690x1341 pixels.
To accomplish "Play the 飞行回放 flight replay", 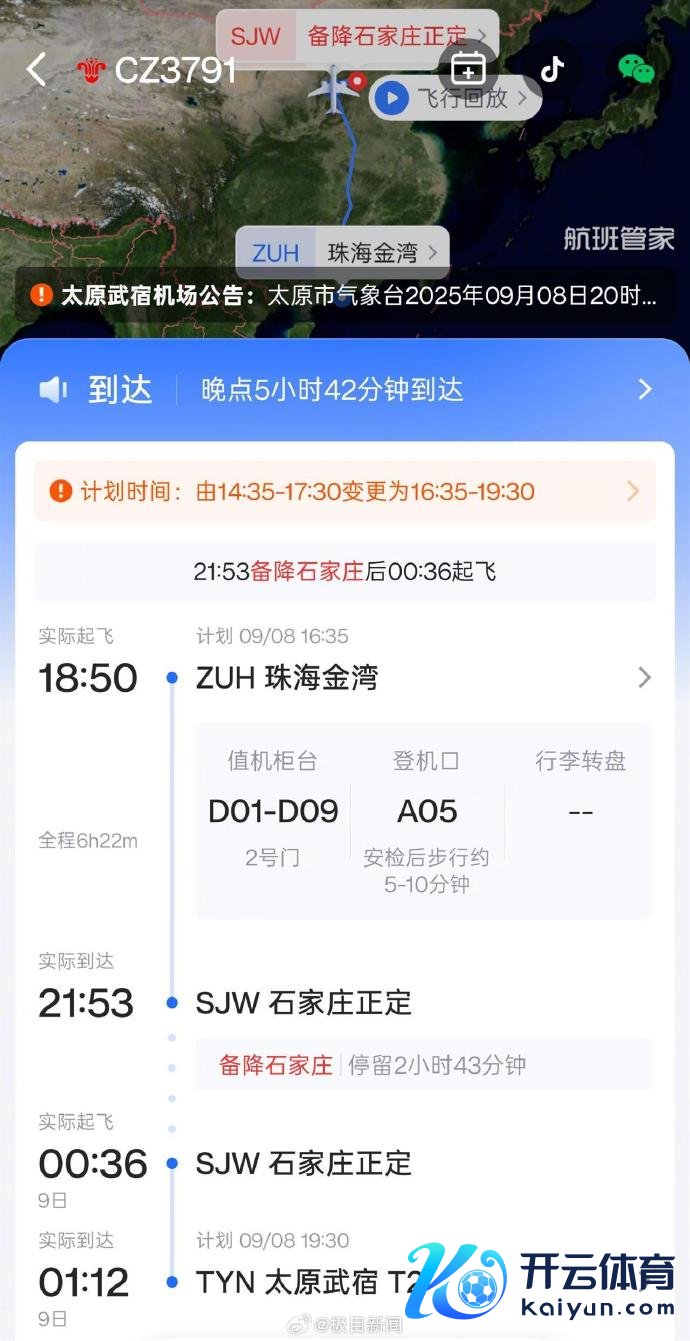I will click(455, 98).
